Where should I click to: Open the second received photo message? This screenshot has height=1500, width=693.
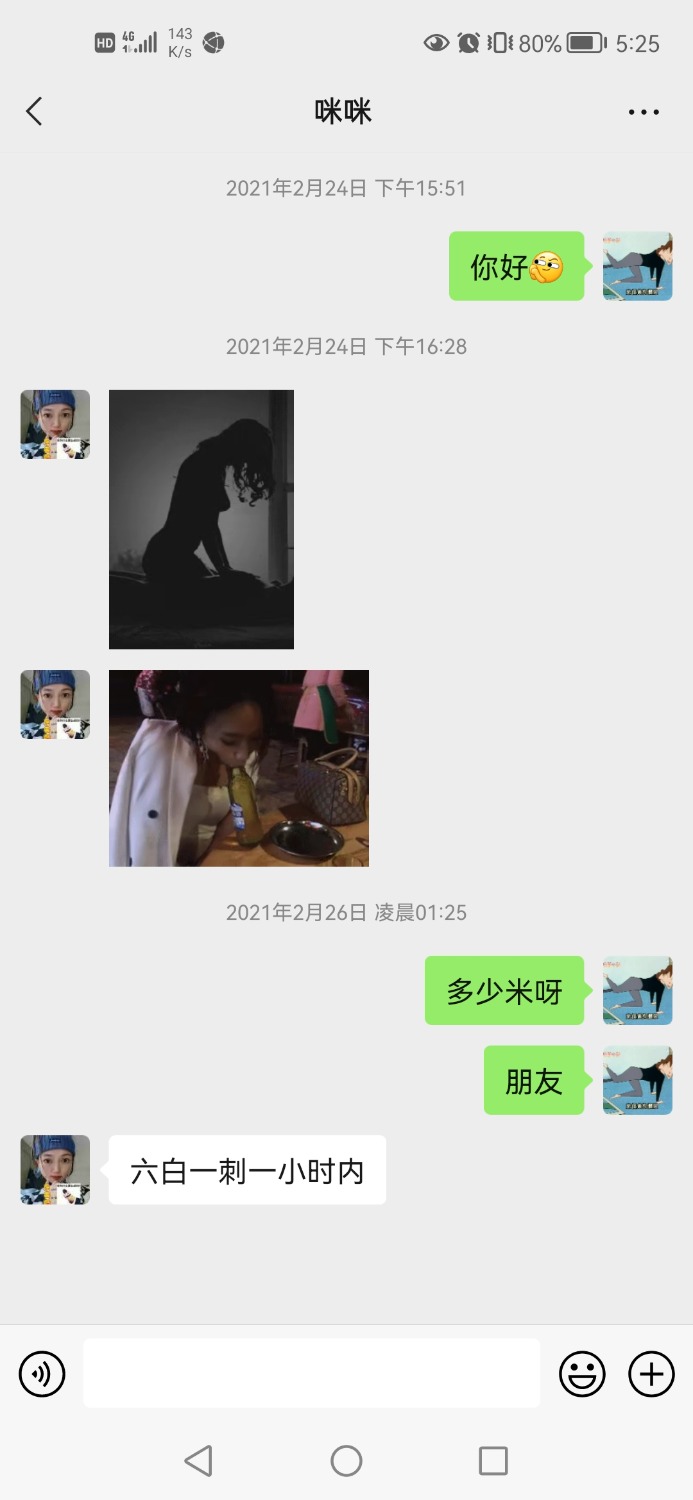tap(238, 768)
